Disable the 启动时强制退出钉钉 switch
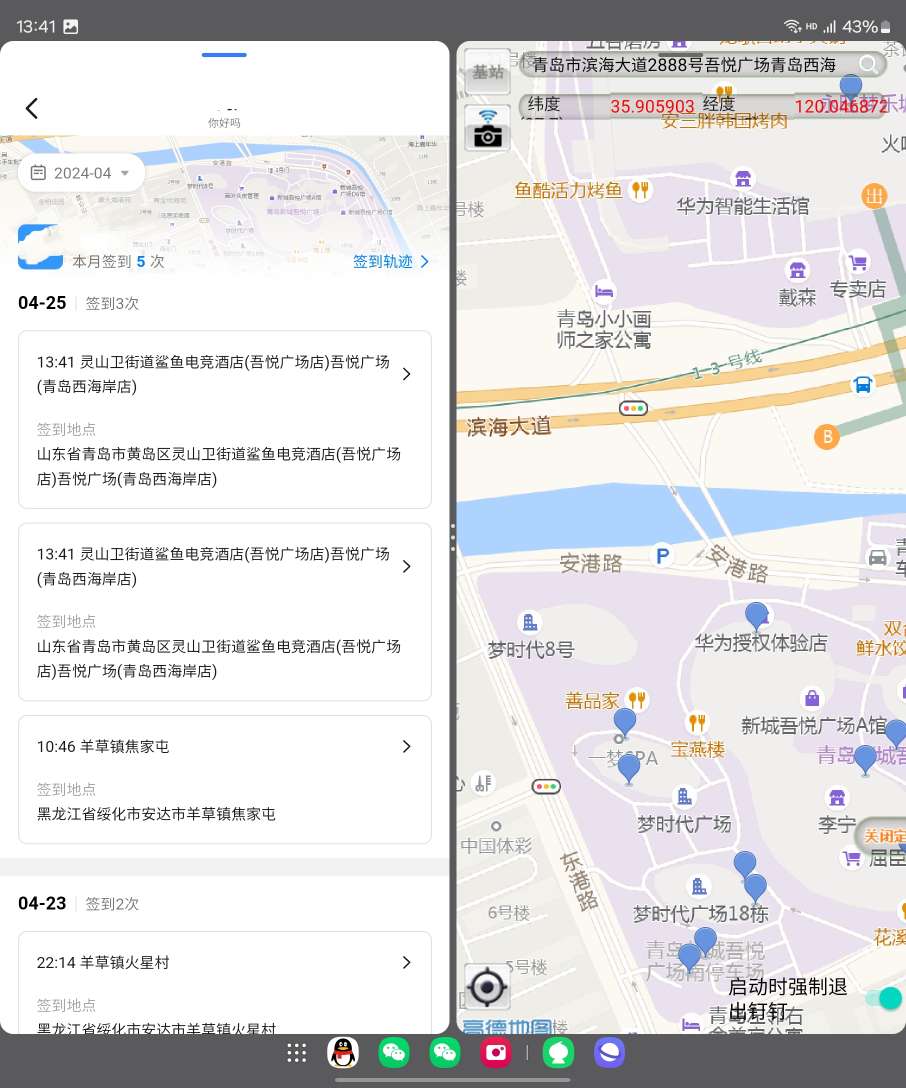This screenshot has height=1088, width=906. [884, 998]
